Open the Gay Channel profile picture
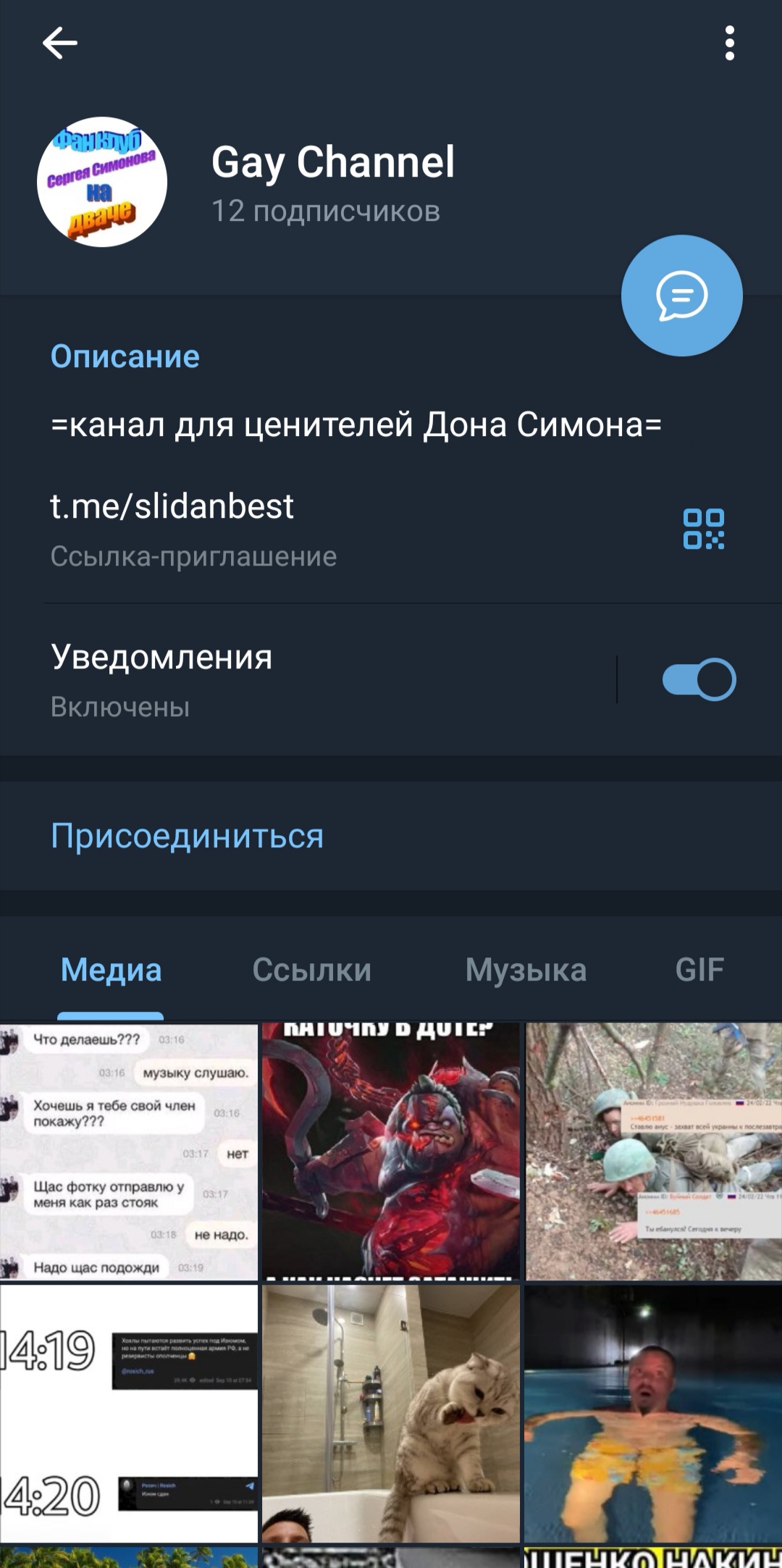The height and width of the screenshot is (1568, 782). point(102,182)
